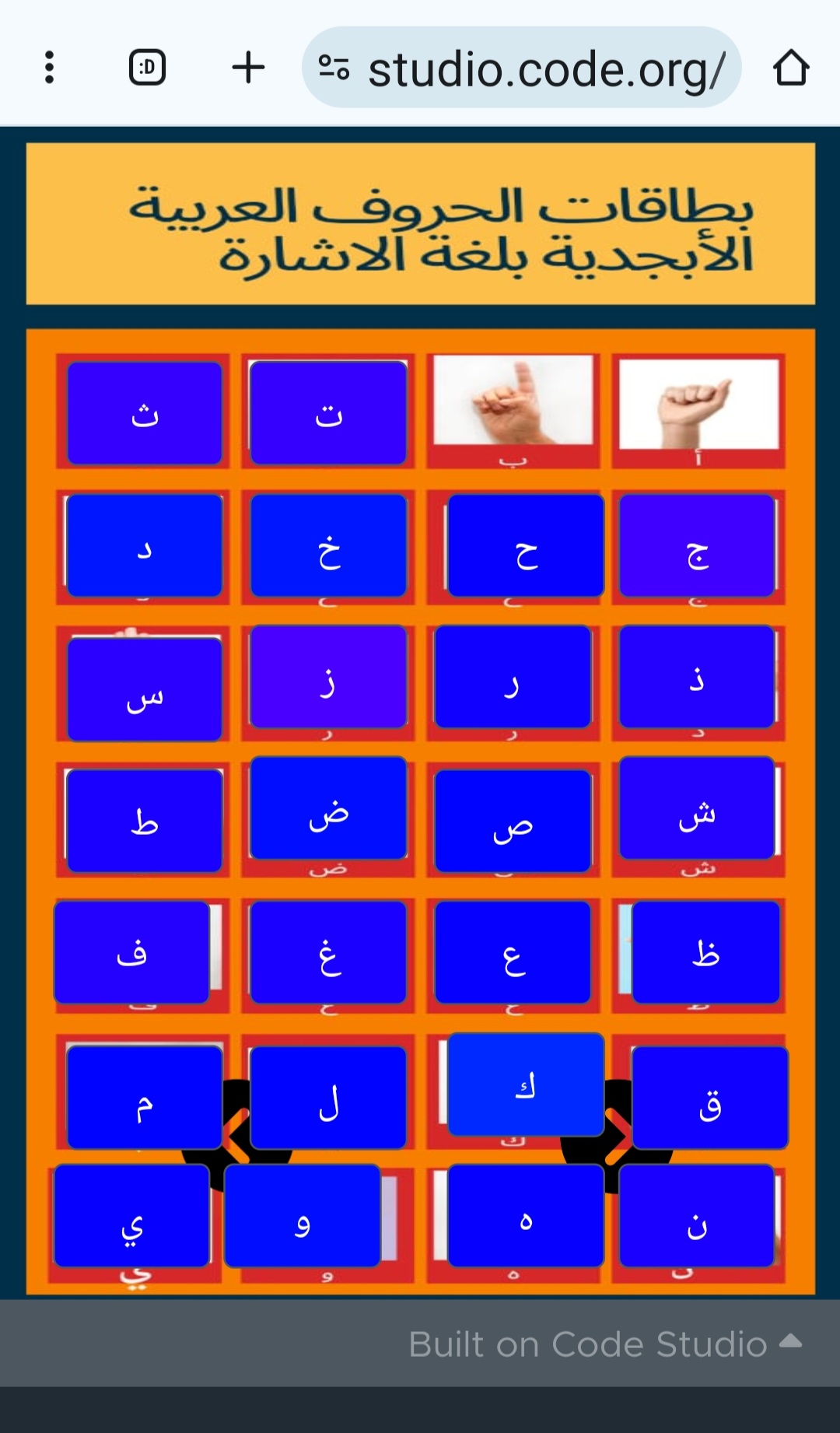The image size is (840, 1433).
Task: Tap the ت letter button
Action: click(328, 413)
